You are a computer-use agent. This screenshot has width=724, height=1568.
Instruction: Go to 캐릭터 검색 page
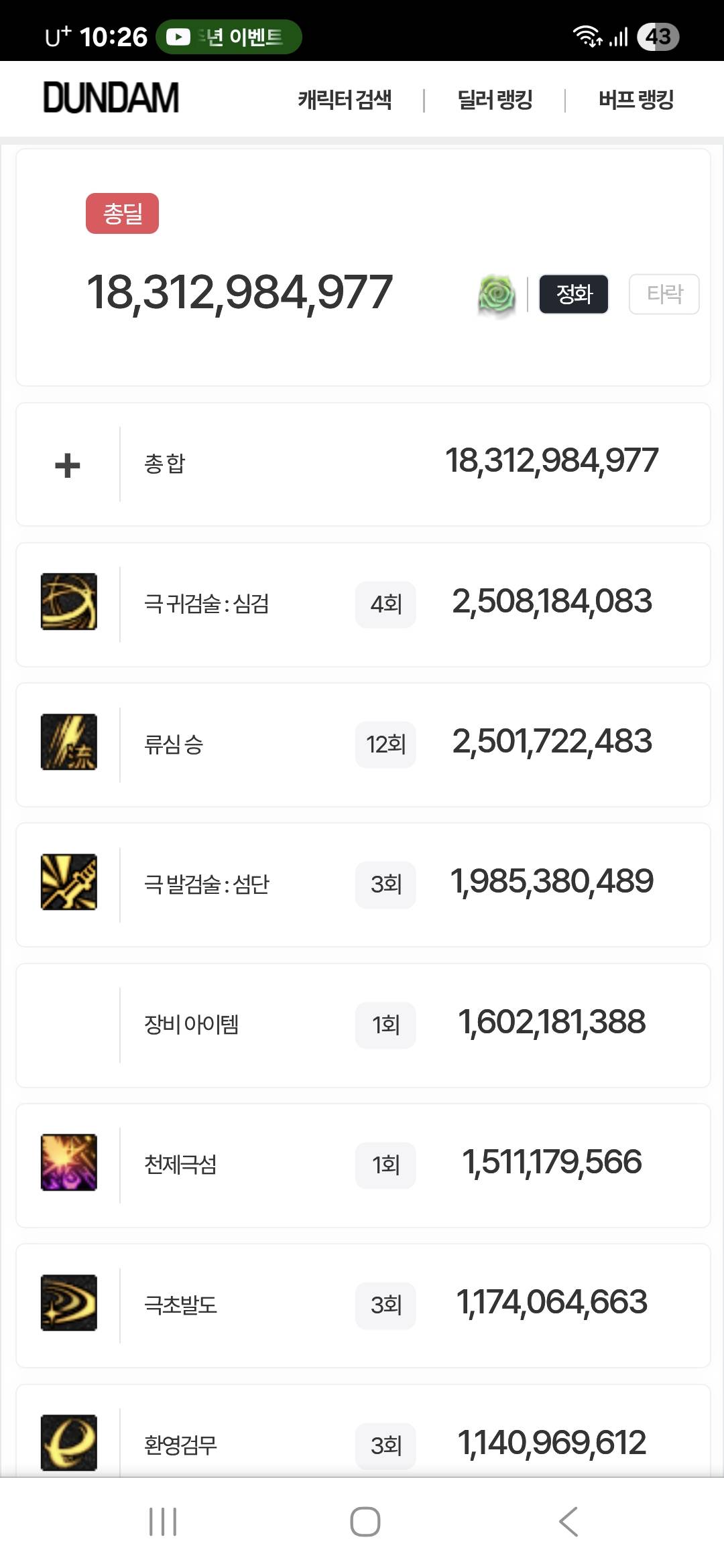[345, 100]
